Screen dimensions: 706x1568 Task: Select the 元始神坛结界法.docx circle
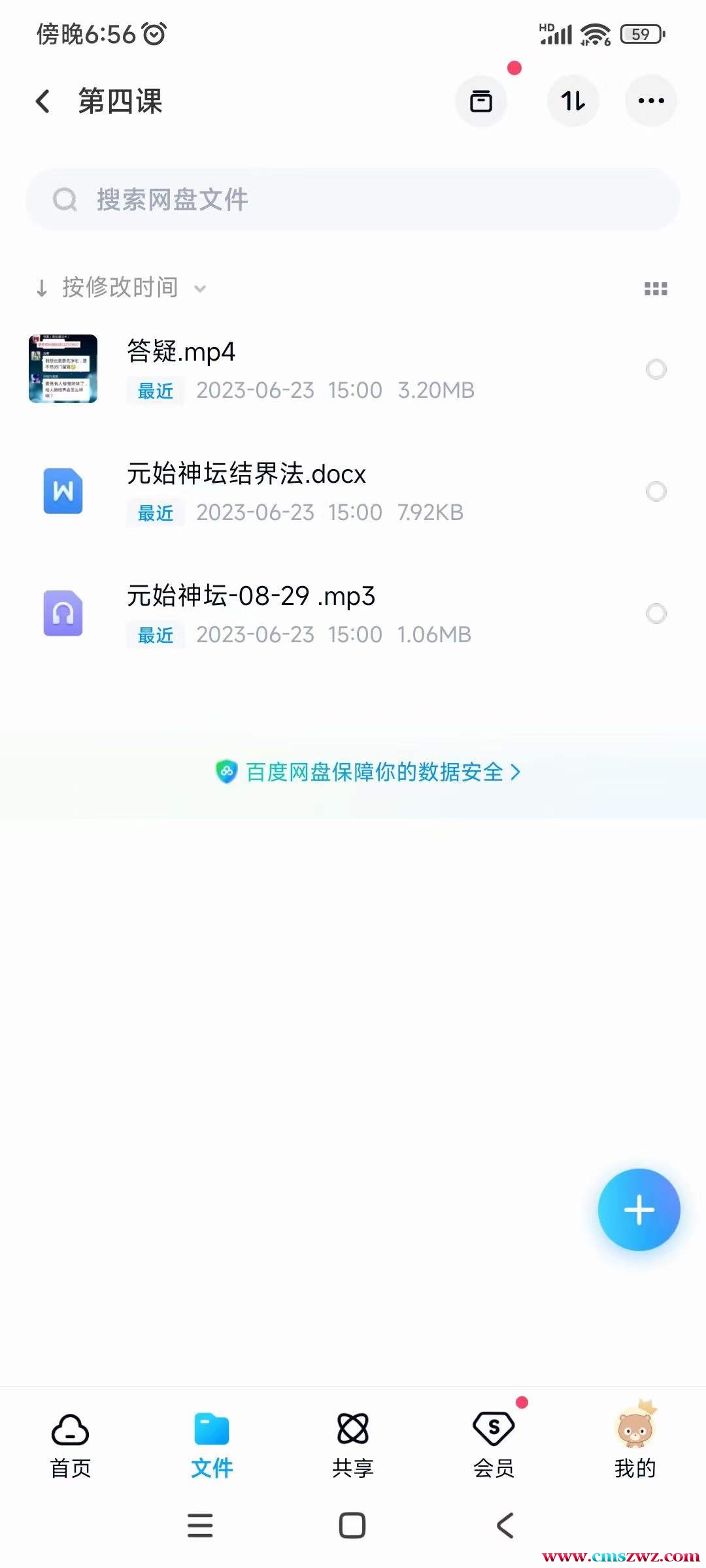coord(656,491)
